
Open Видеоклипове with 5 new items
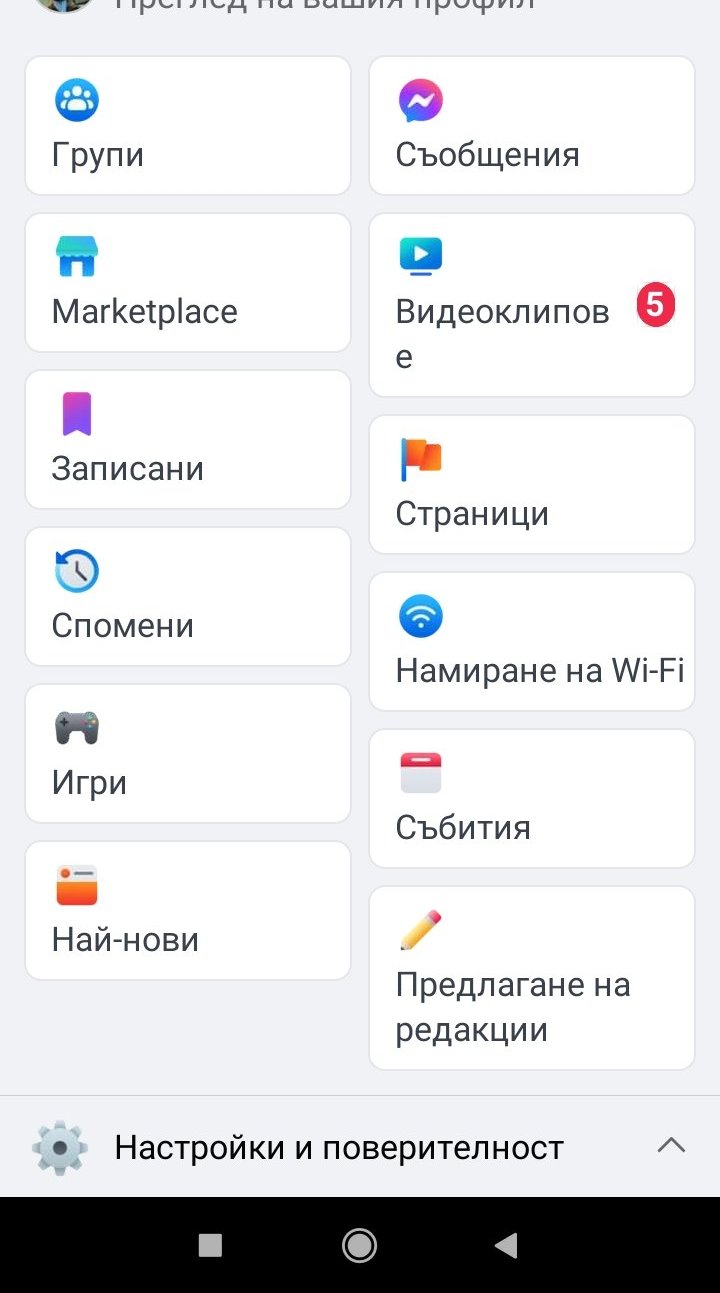click(532, 305)
